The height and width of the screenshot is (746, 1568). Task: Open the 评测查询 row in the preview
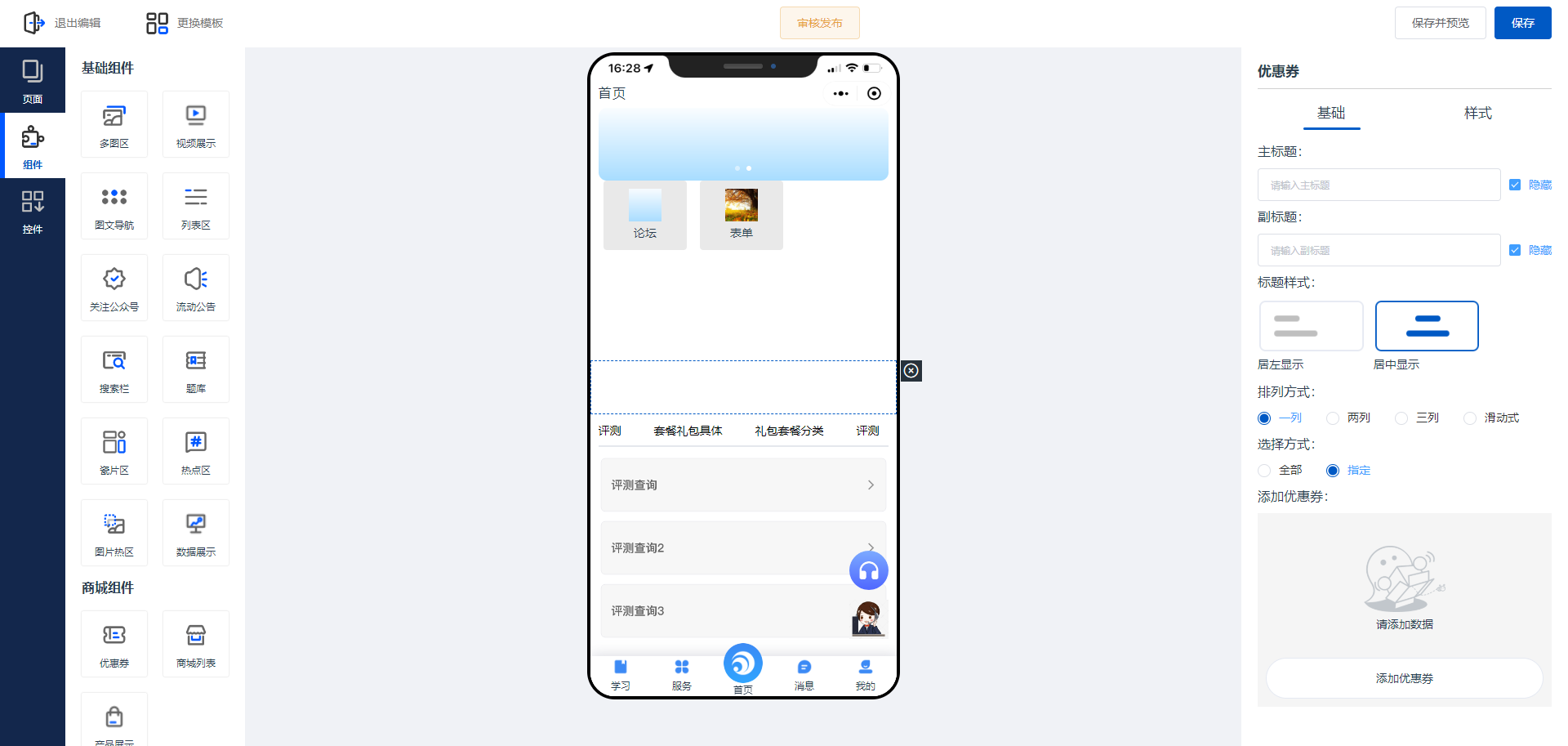click(x=742, y=485)
